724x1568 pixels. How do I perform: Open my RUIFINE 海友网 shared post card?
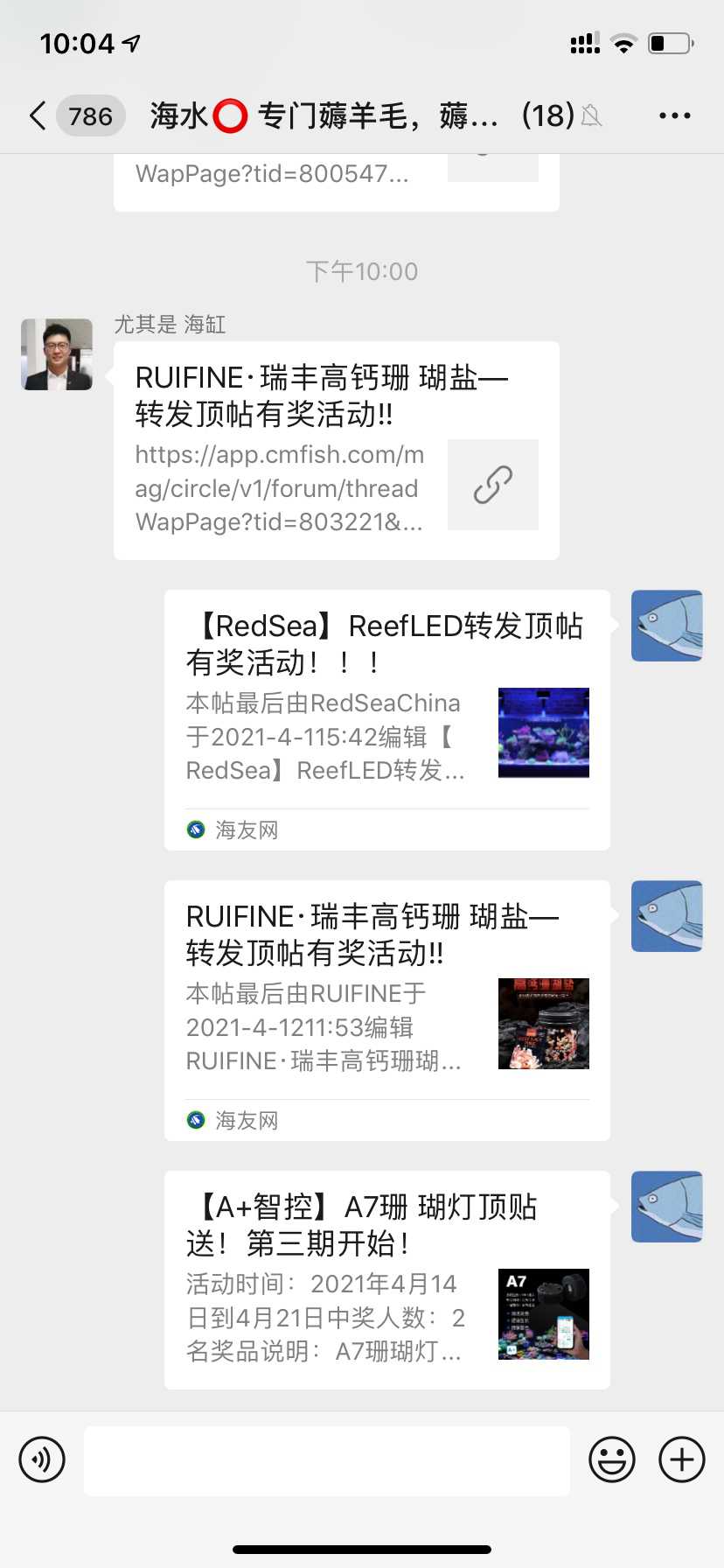point(386,1010)
